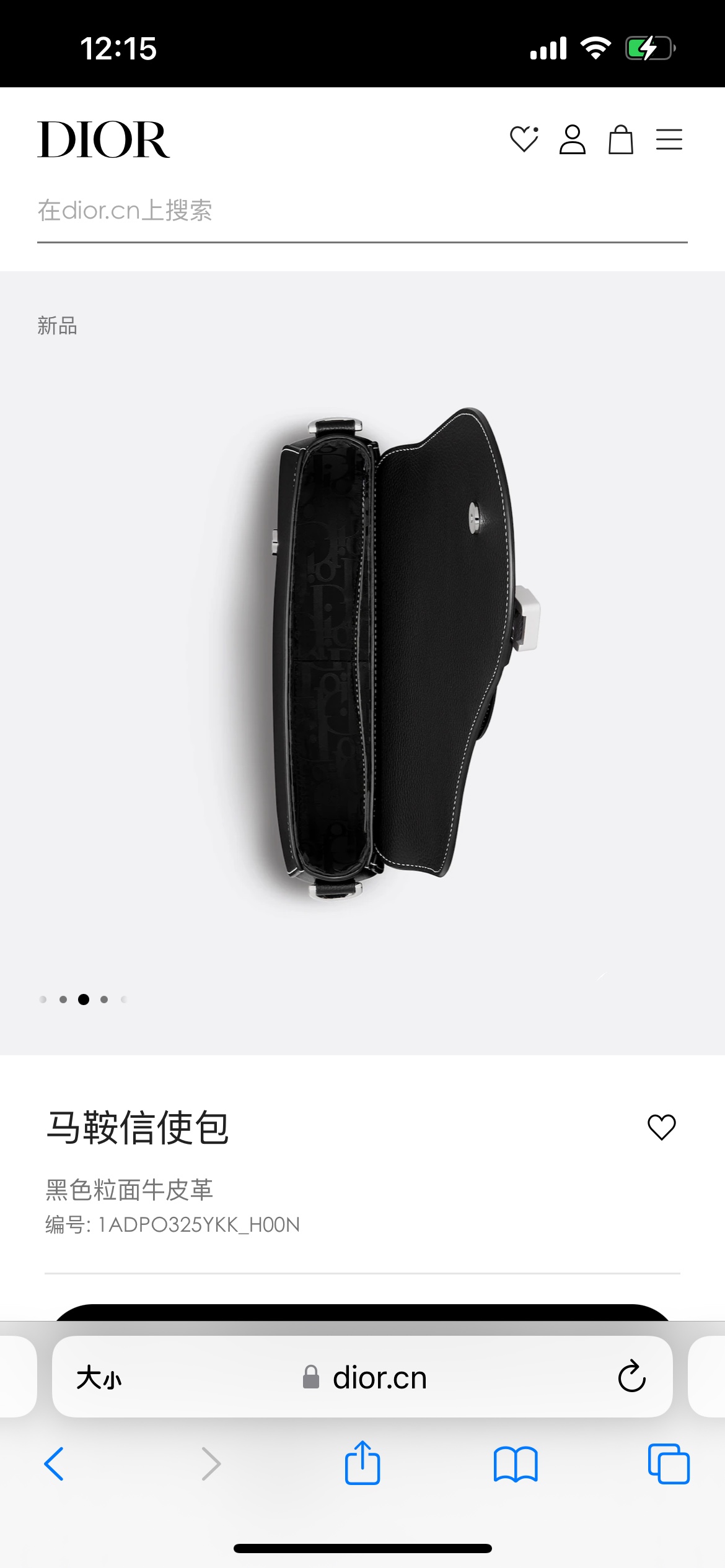
Task: Open the shopping bag
Action: click(x=620, y=139)
